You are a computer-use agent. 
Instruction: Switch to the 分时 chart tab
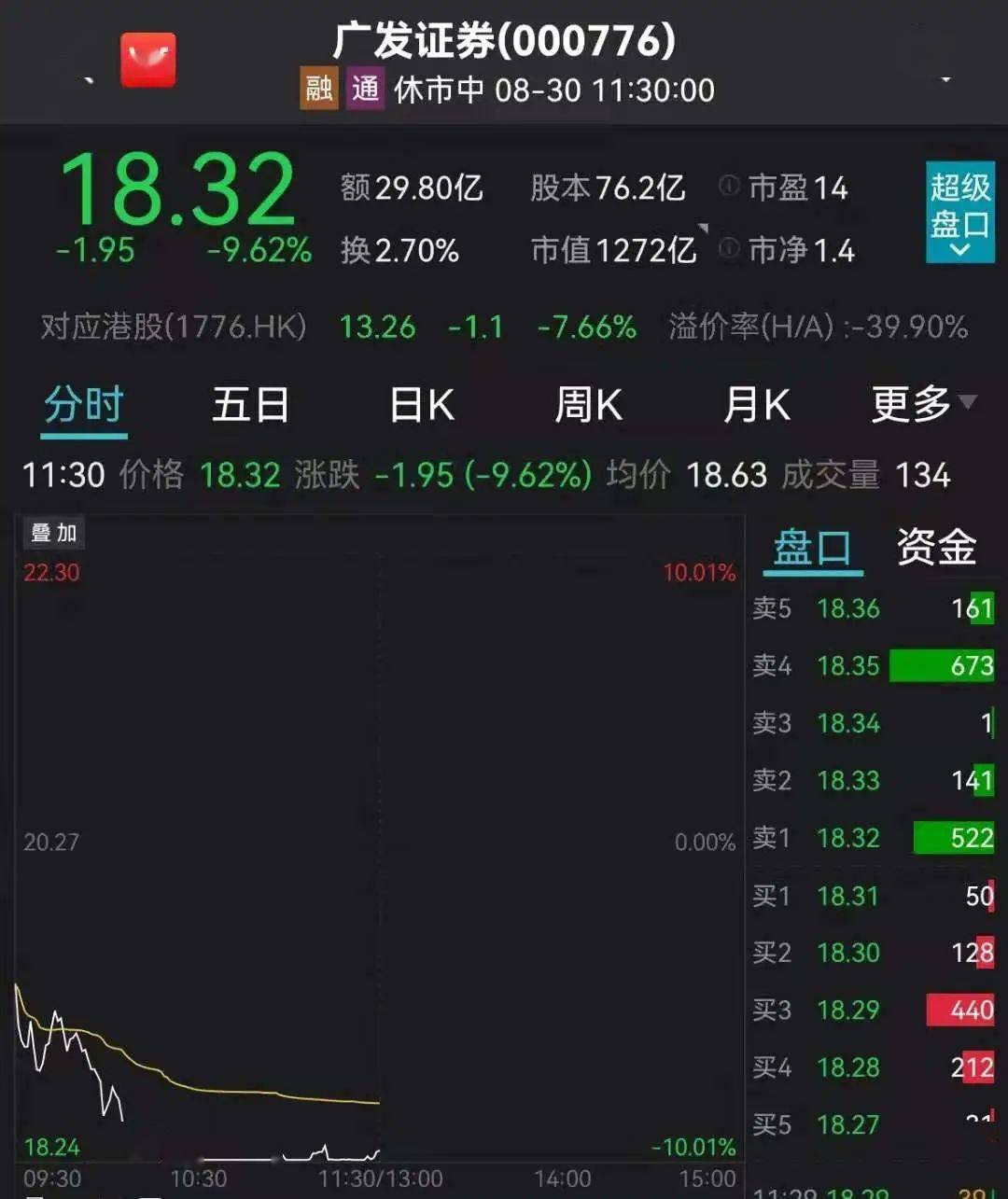84,406
